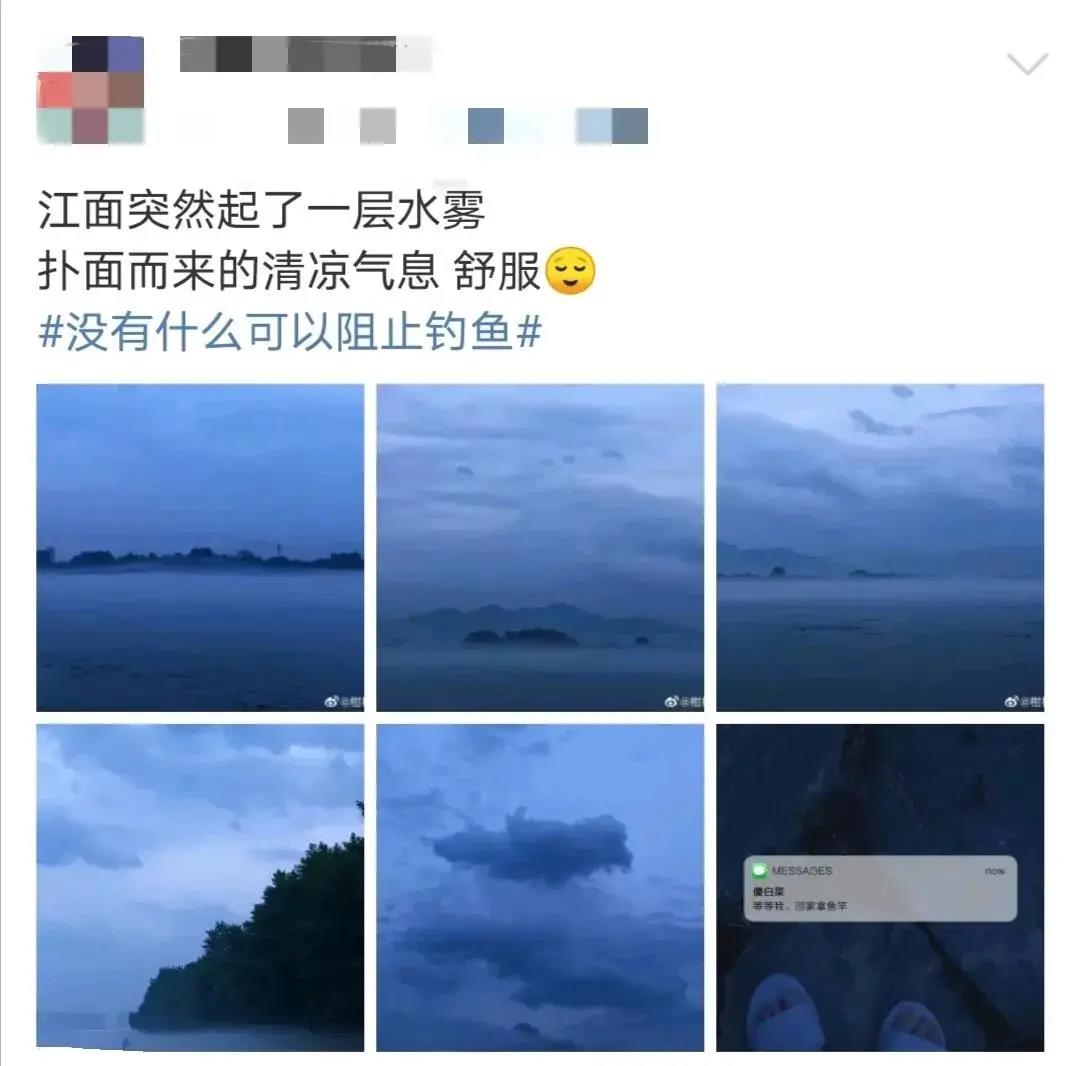Viewport: 1080px width, 1066px height.
Task: Open the poster's pixelated profile avatar
Action: (x=91, y=89)
